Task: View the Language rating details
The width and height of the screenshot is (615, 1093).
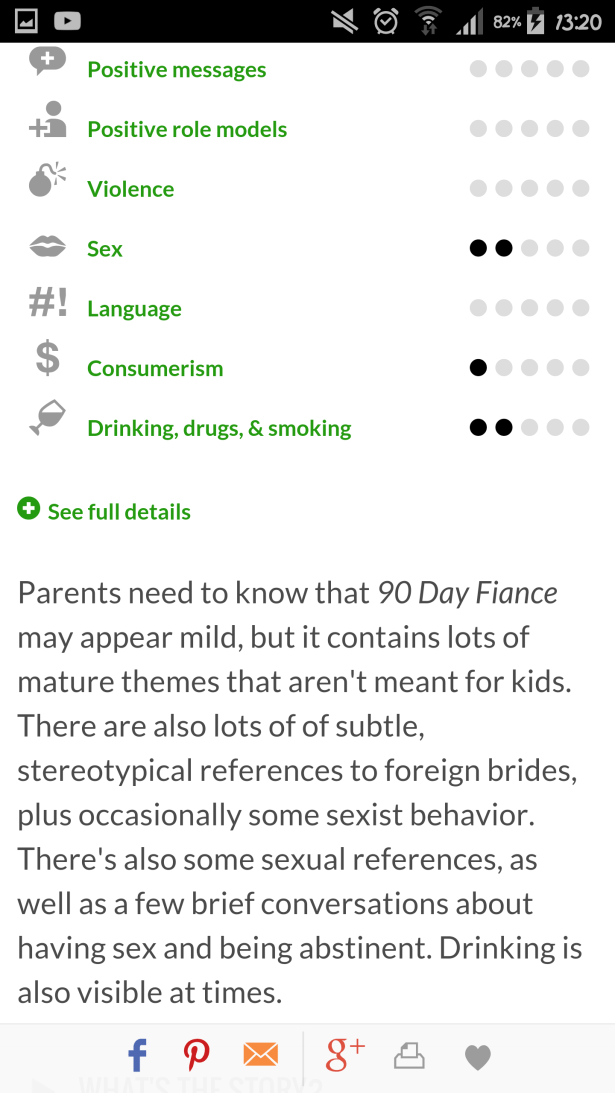Action: [134, 309]
